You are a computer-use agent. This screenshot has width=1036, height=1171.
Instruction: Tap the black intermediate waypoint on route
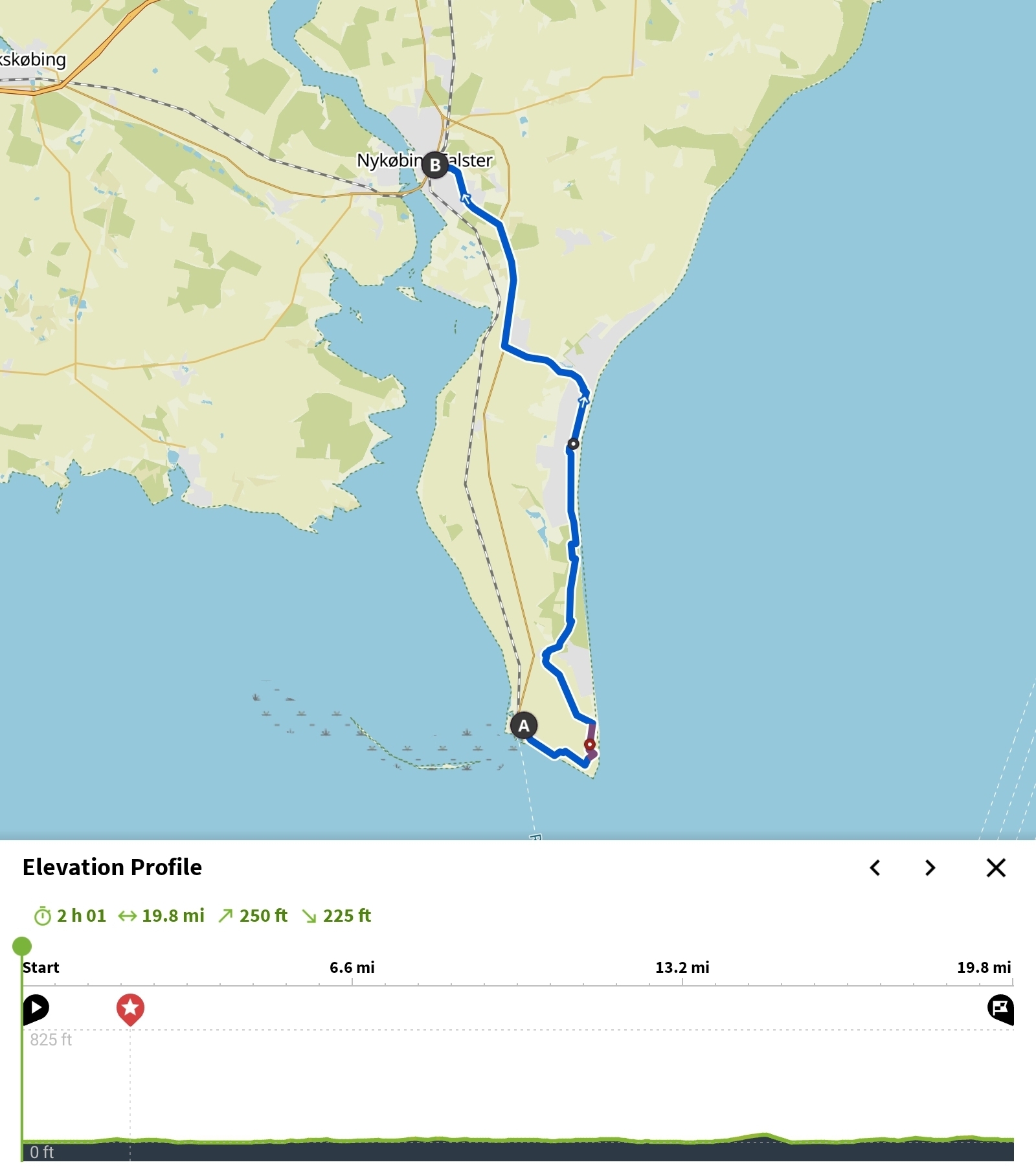pyautogui.click(x=573, y=444)
